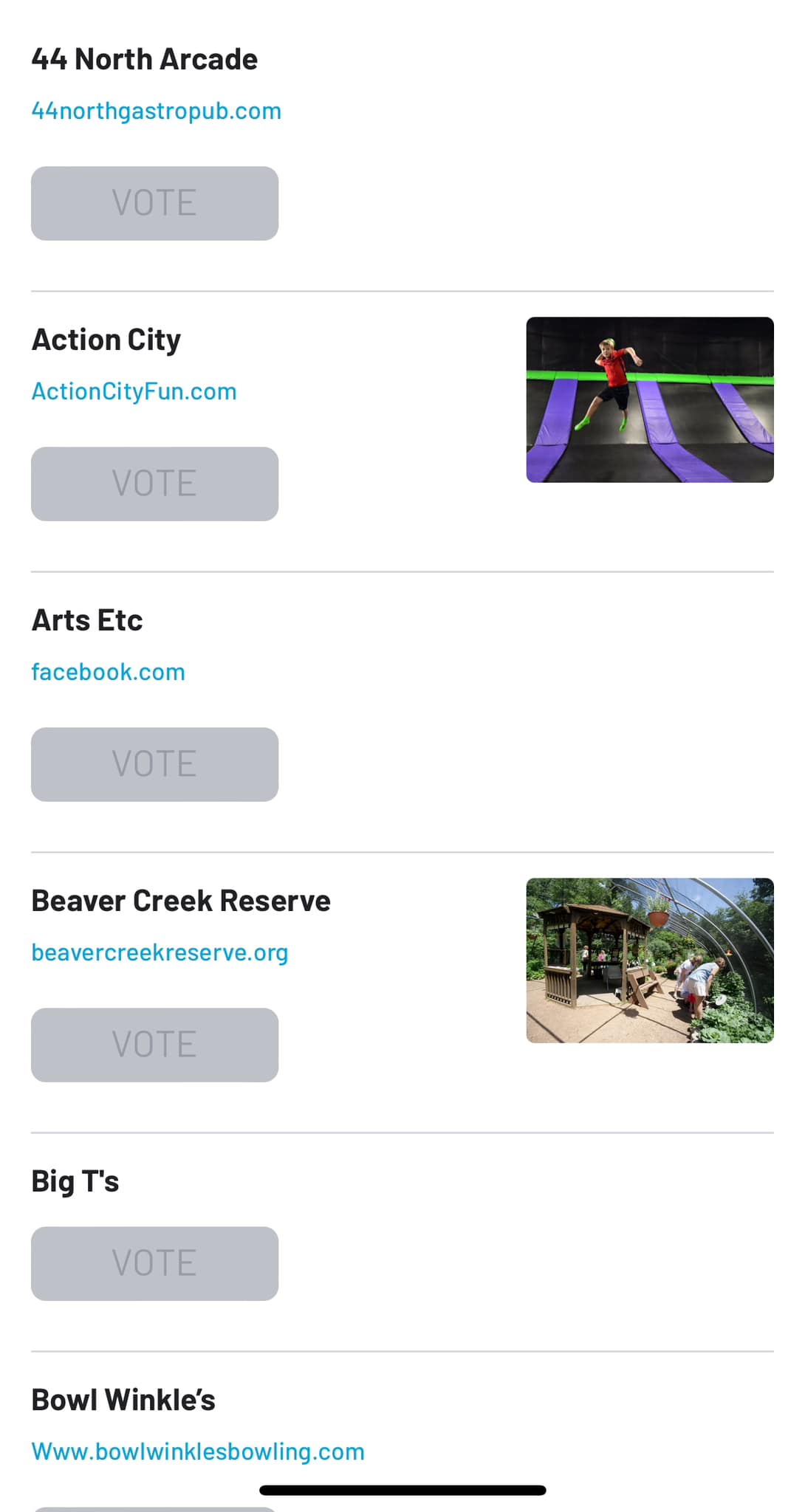
Task: Vote for Action City
Action: pyautogui.click(x=154, y=484)
